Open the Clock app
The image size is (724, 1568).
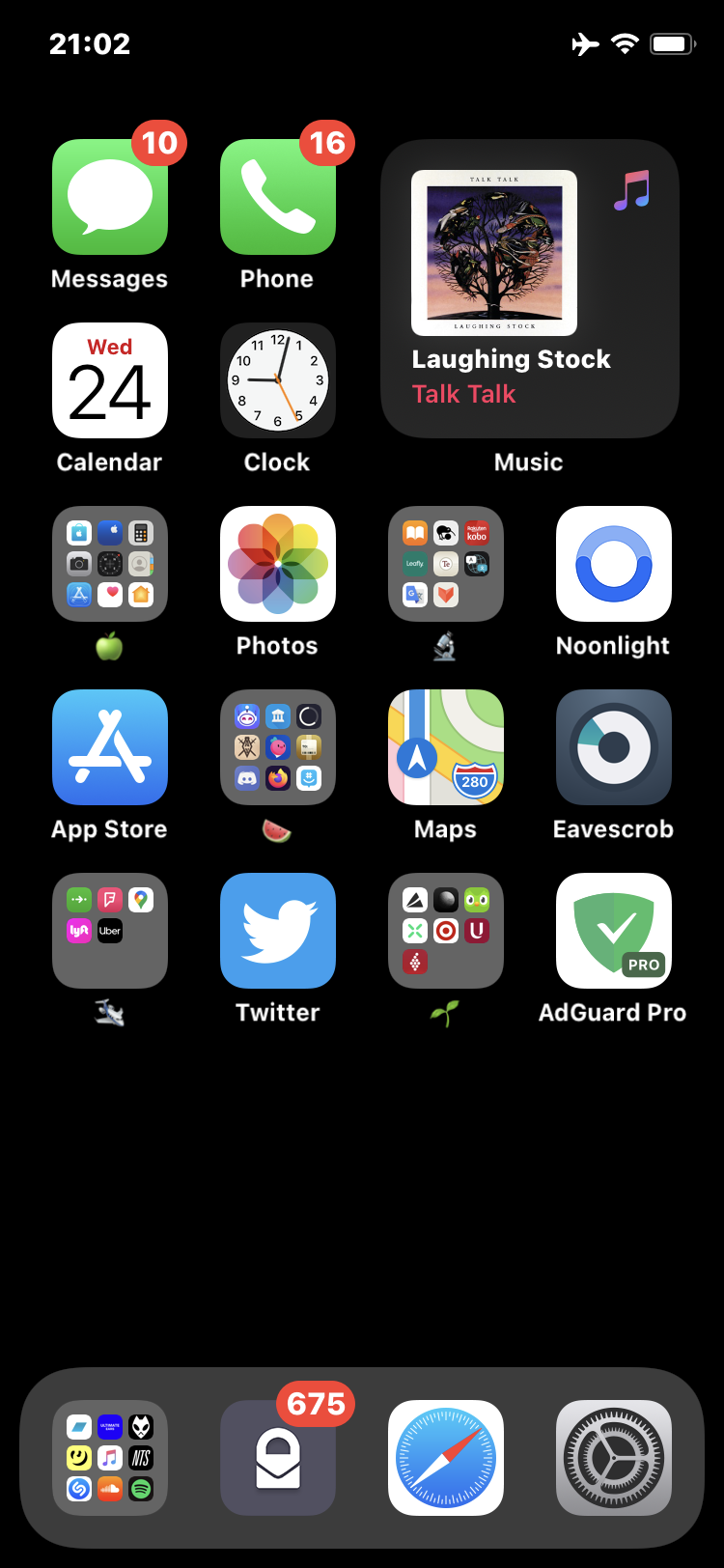point(278,381)
